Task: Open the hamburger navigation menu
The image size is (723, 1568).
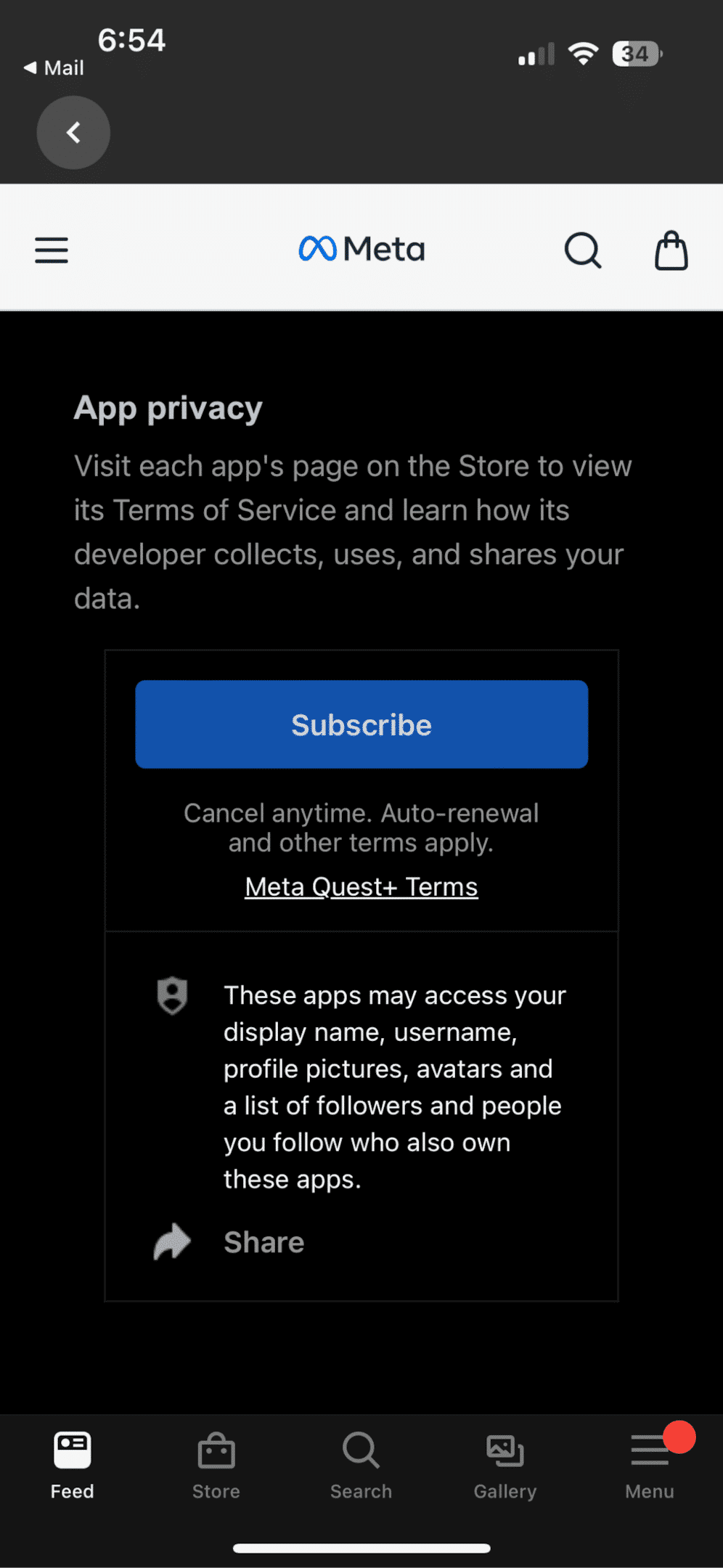Action: click(51, 250)
